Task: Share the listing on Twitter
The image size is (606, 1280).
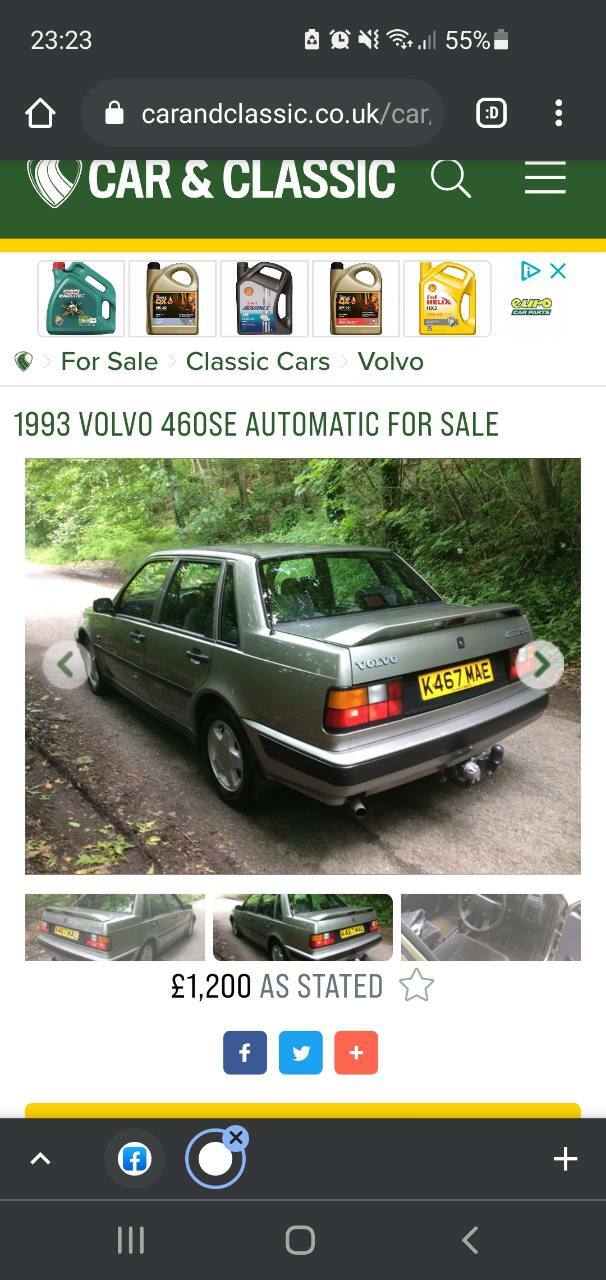Action: coord(301,1052)
